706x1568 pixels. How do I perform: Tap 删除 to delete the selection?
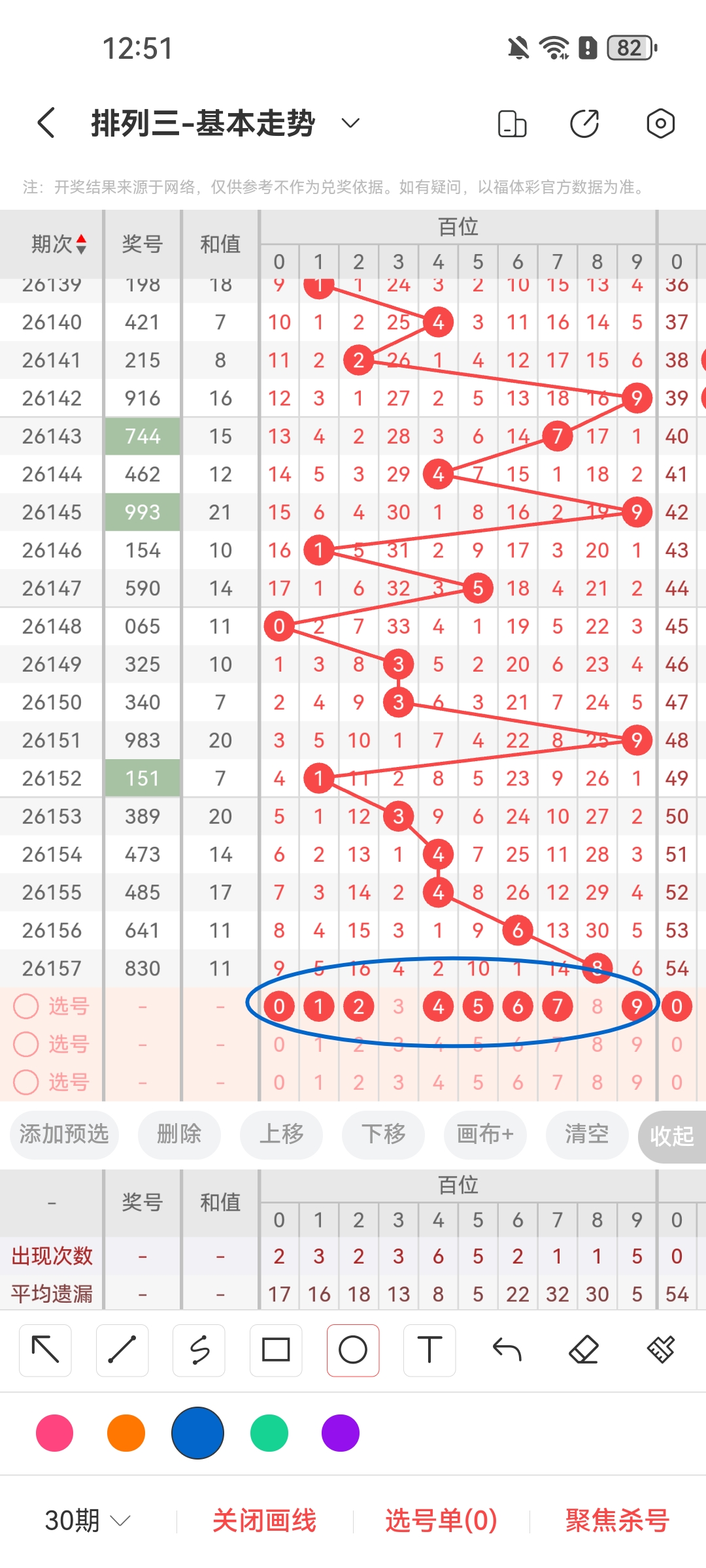179,1134
